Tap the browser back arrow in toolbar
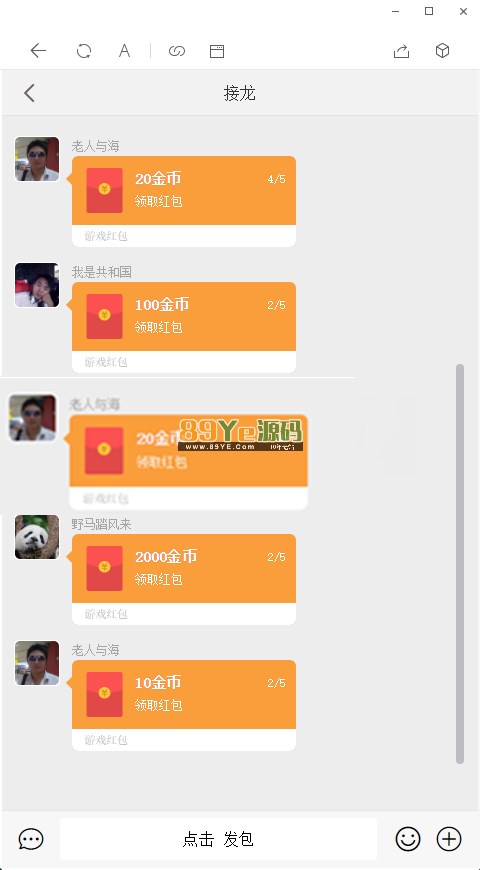480x870 pixels. [x=38, y=51]
